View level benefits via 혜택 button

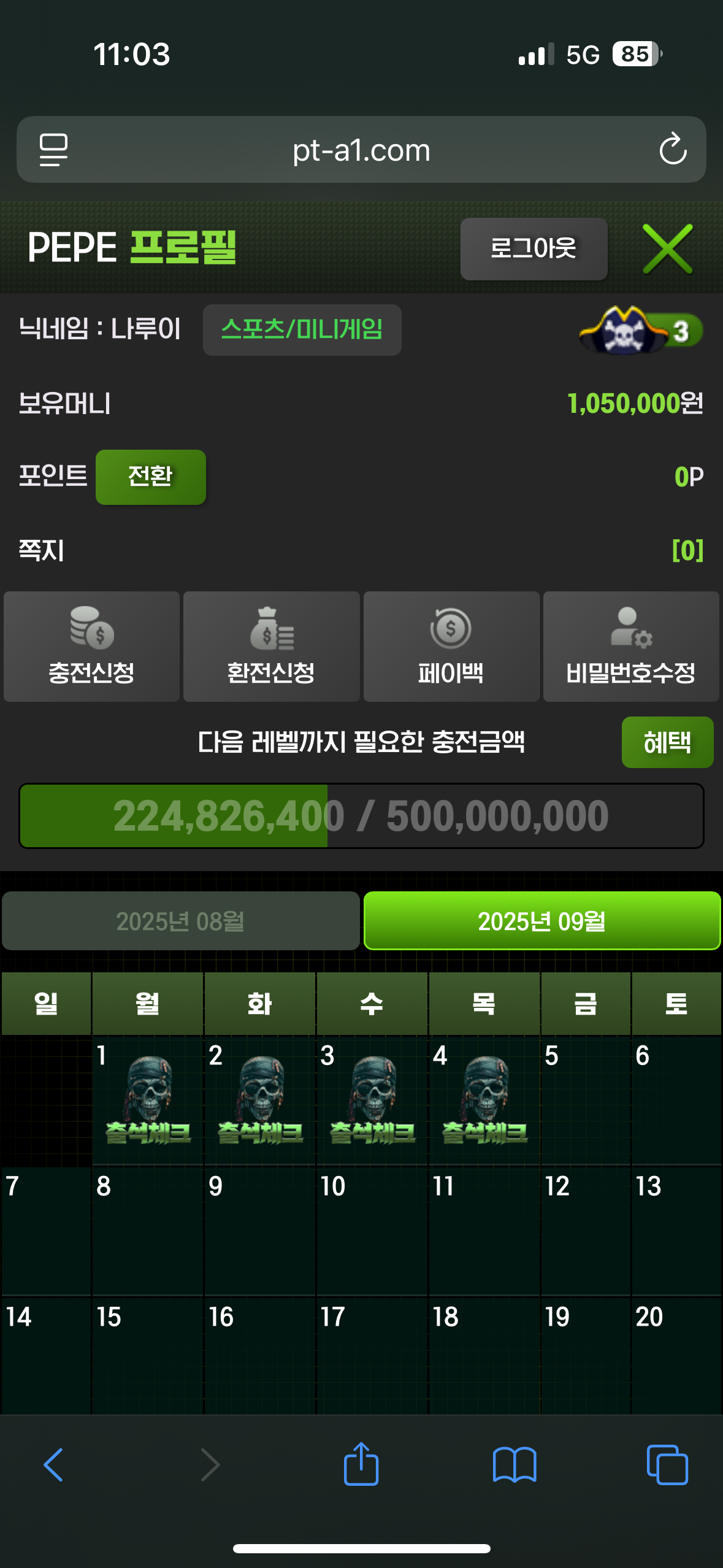pyautogui.click(x=667, y=742)
